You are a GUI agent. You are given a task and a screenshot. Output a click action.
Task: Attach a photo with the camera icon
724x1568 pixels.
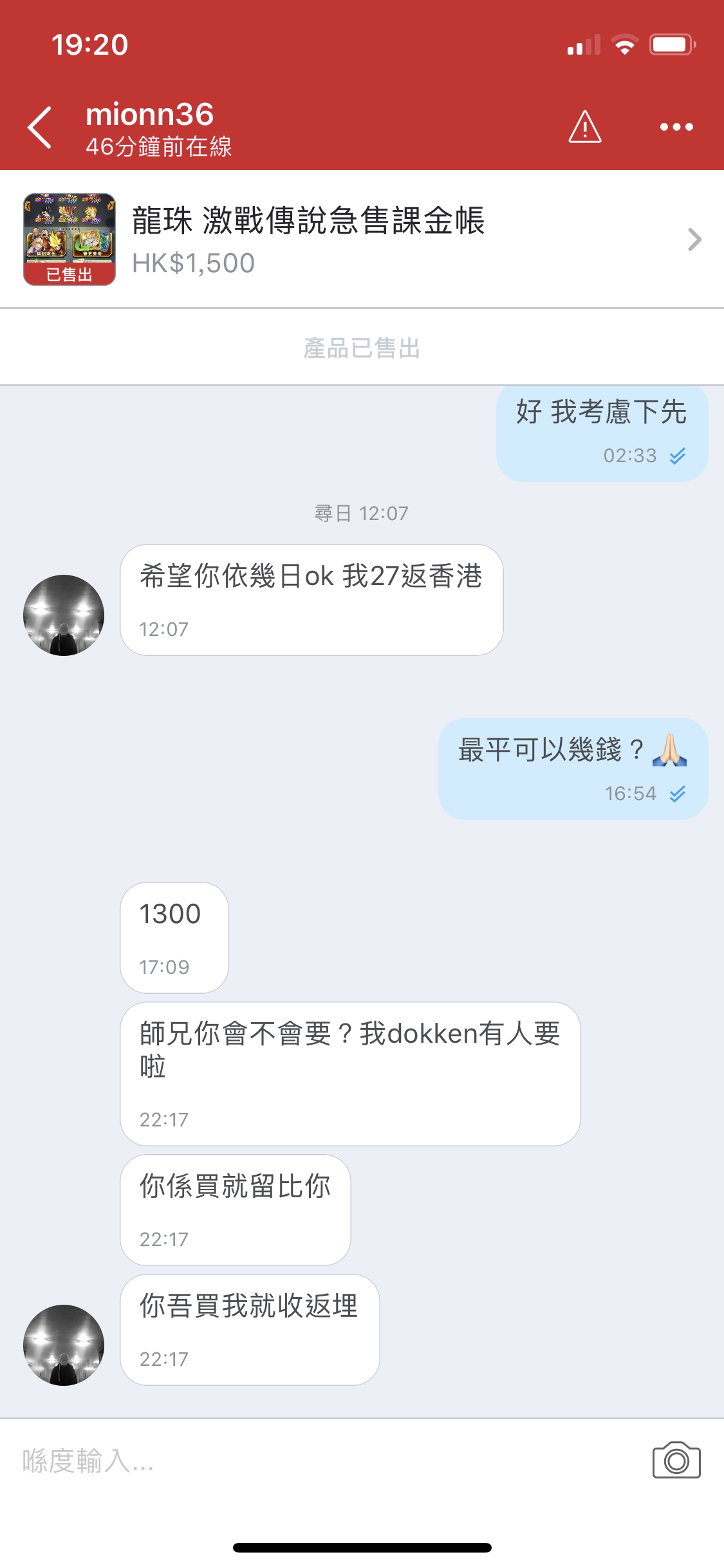point(676,1461)
